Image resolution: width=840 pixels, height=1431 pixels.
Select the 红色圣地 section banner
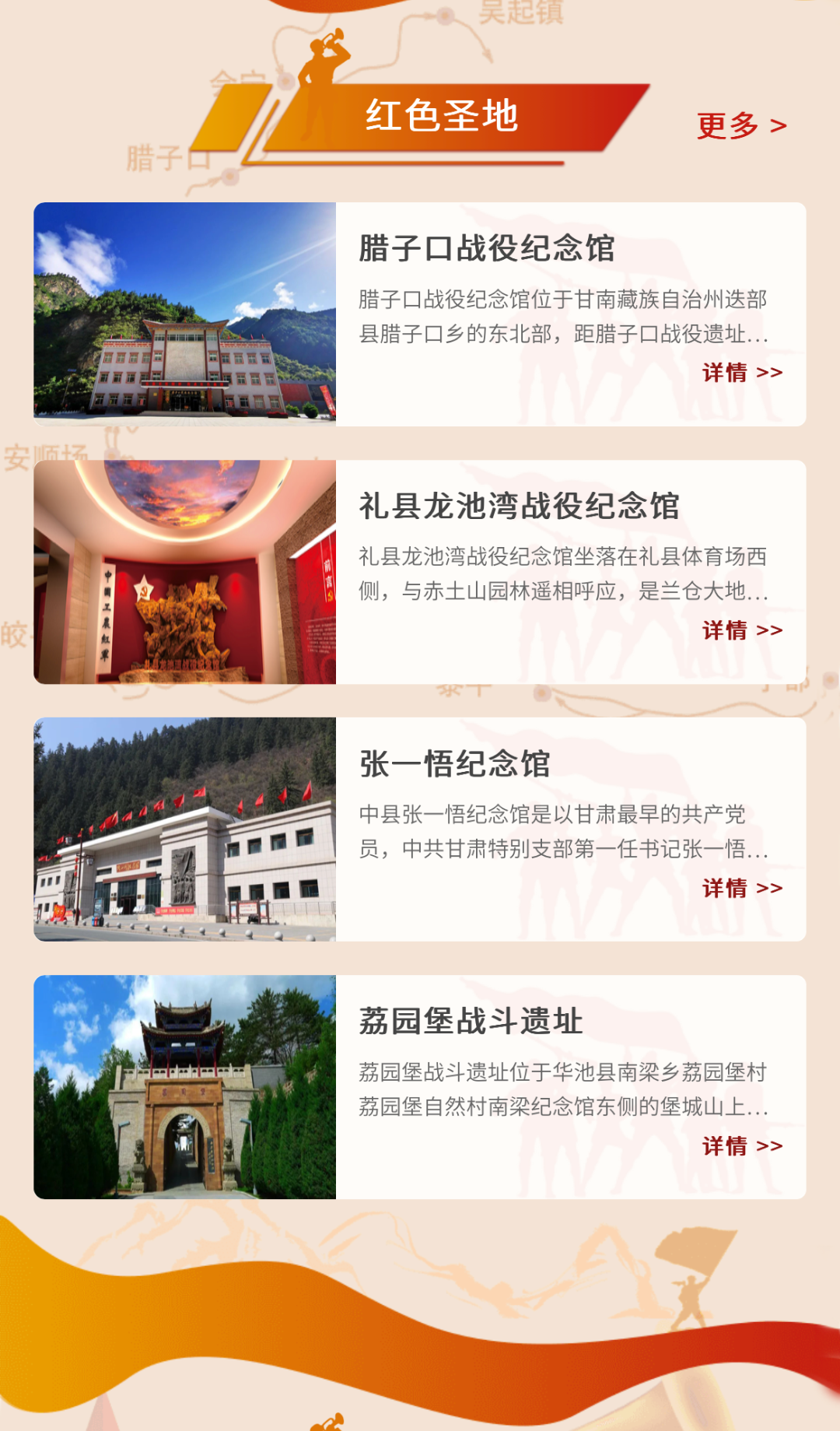(443, 117)
